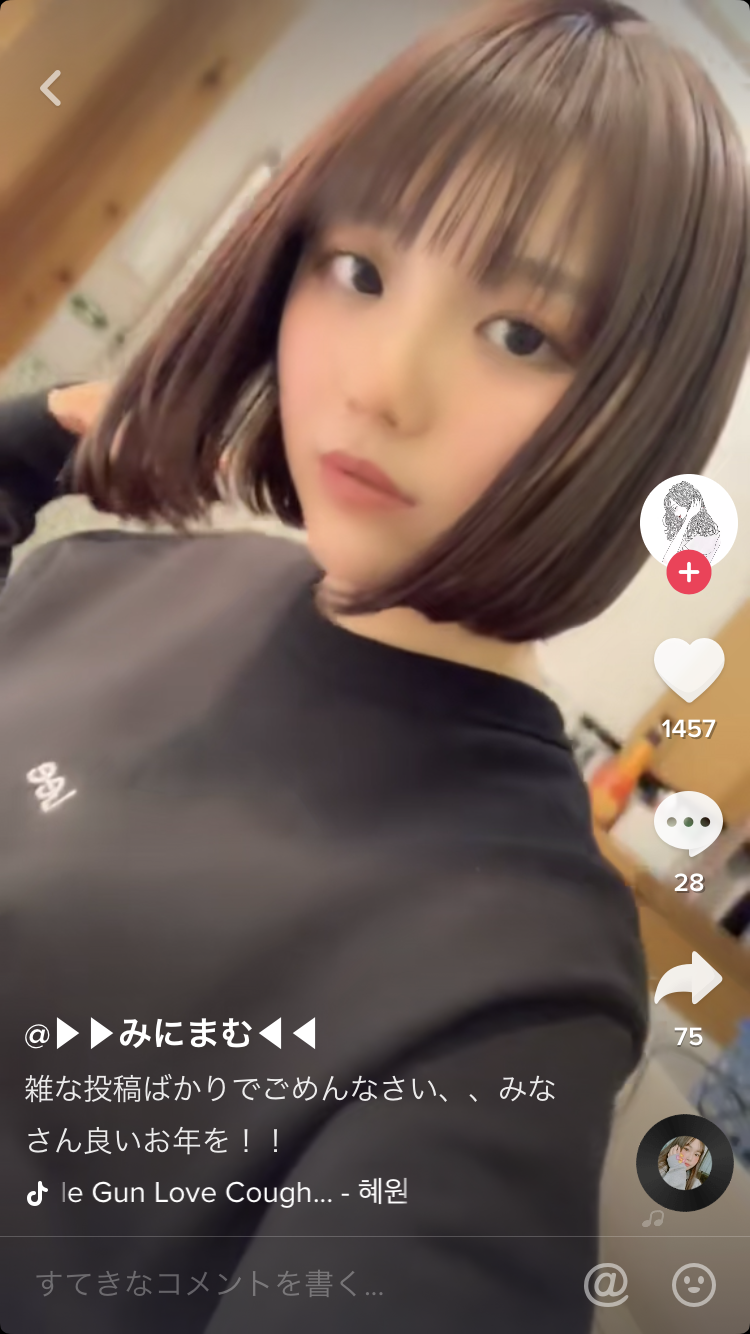Open @みにまむ username link
This screenshot has width=750, height=1334.
(x=170, y=1034)
